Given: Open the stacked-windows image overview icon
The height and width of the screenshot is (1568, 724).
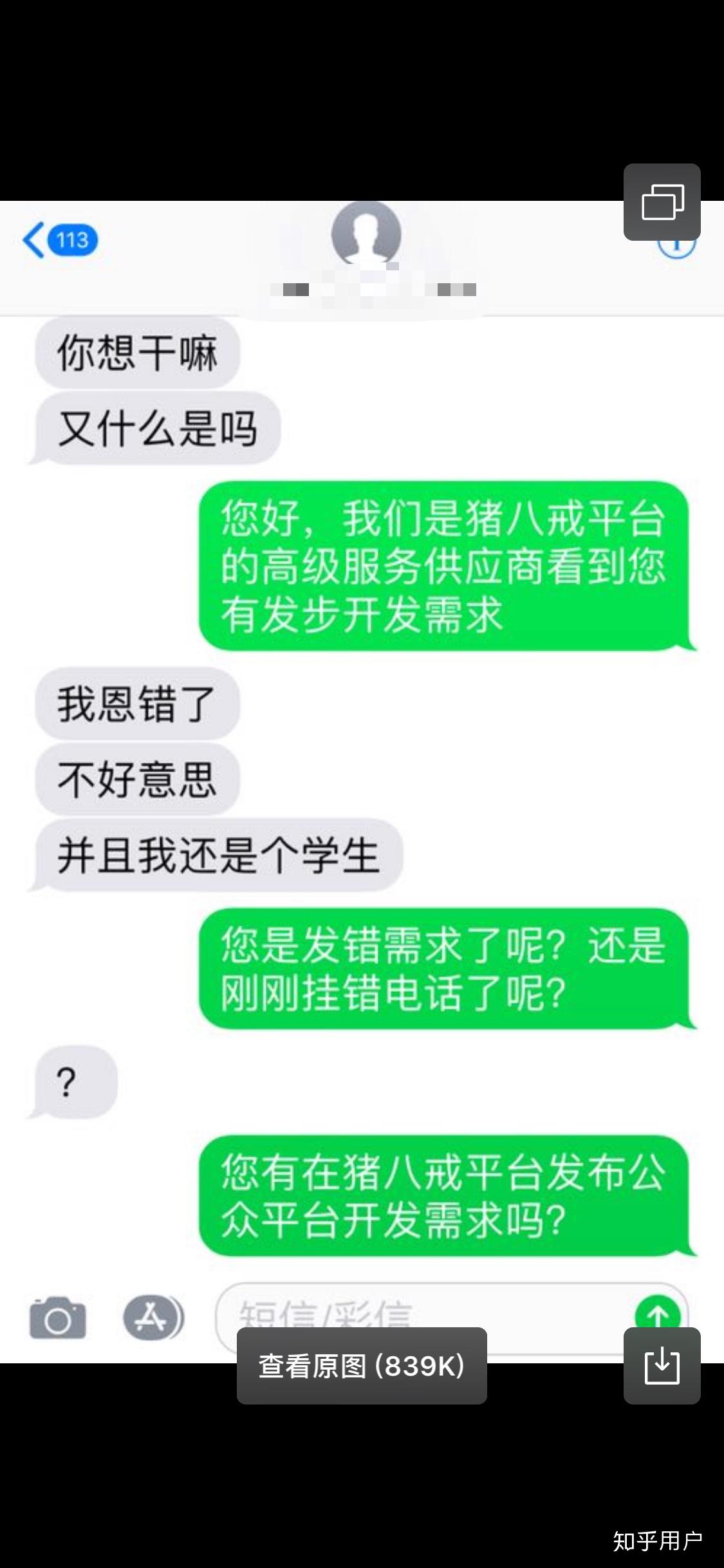Looking at the screenshot, I should [662, 202].
